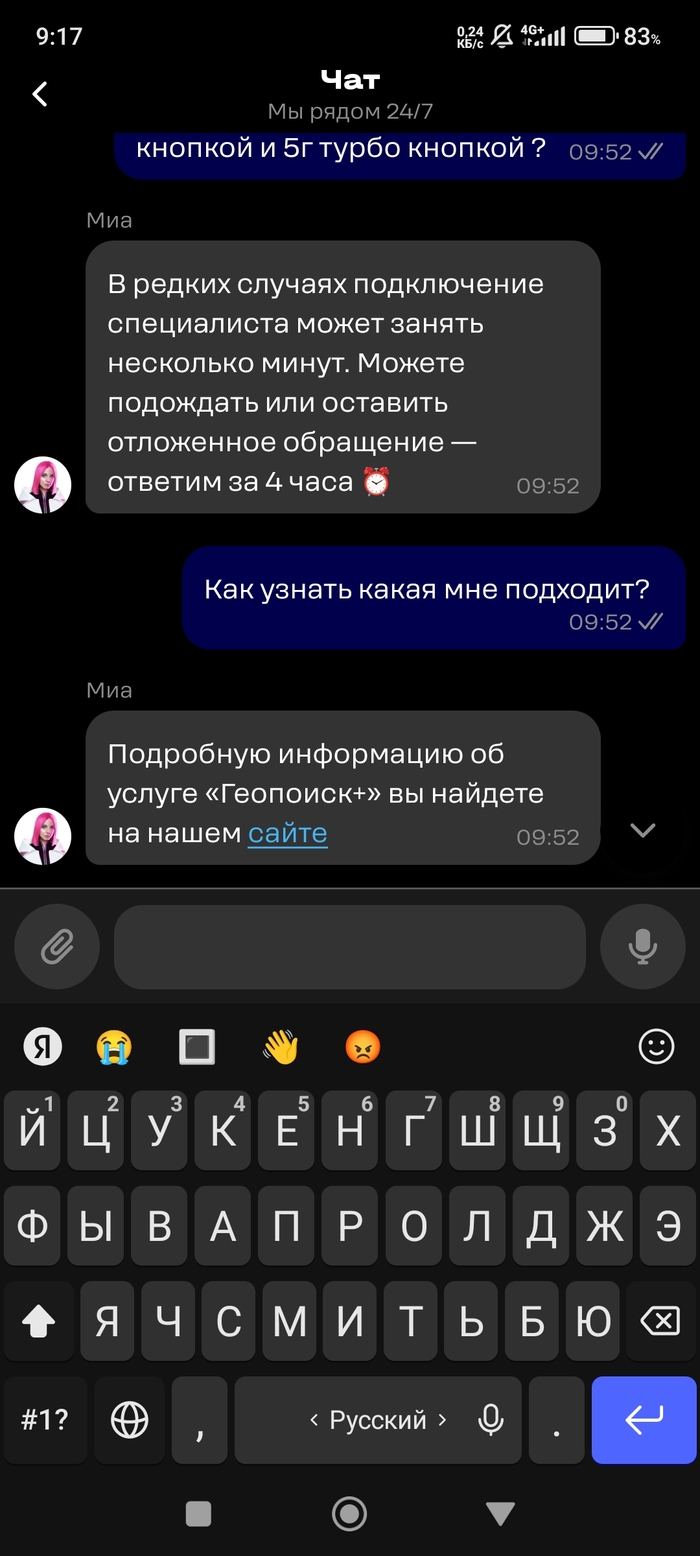Hit the backspace key
Viewport: 700px width, 1556px height.
click(x=659, y=1322)
